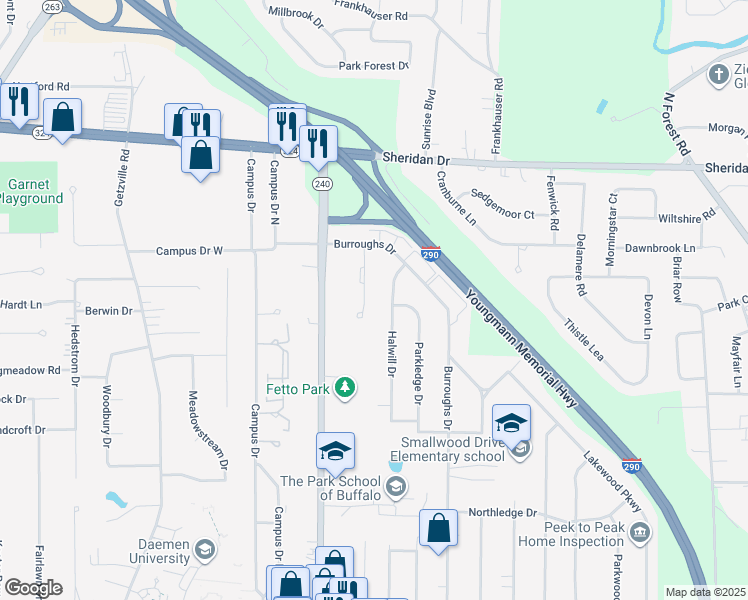Open the Google logo link
Viewport: 748px width, 600px height.
point(34,588)
